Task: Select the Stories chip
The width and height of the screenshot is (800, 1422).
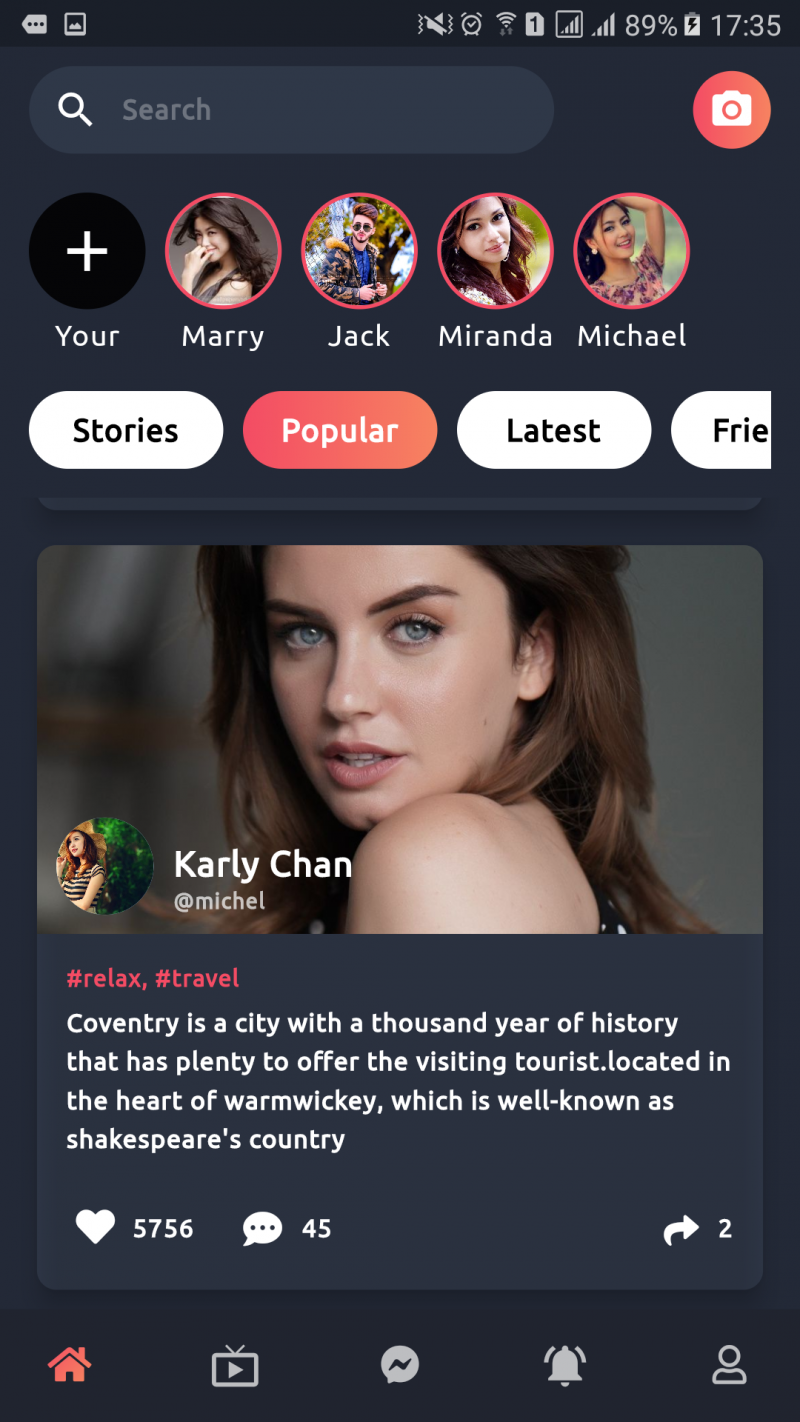Action: point(126,430)
